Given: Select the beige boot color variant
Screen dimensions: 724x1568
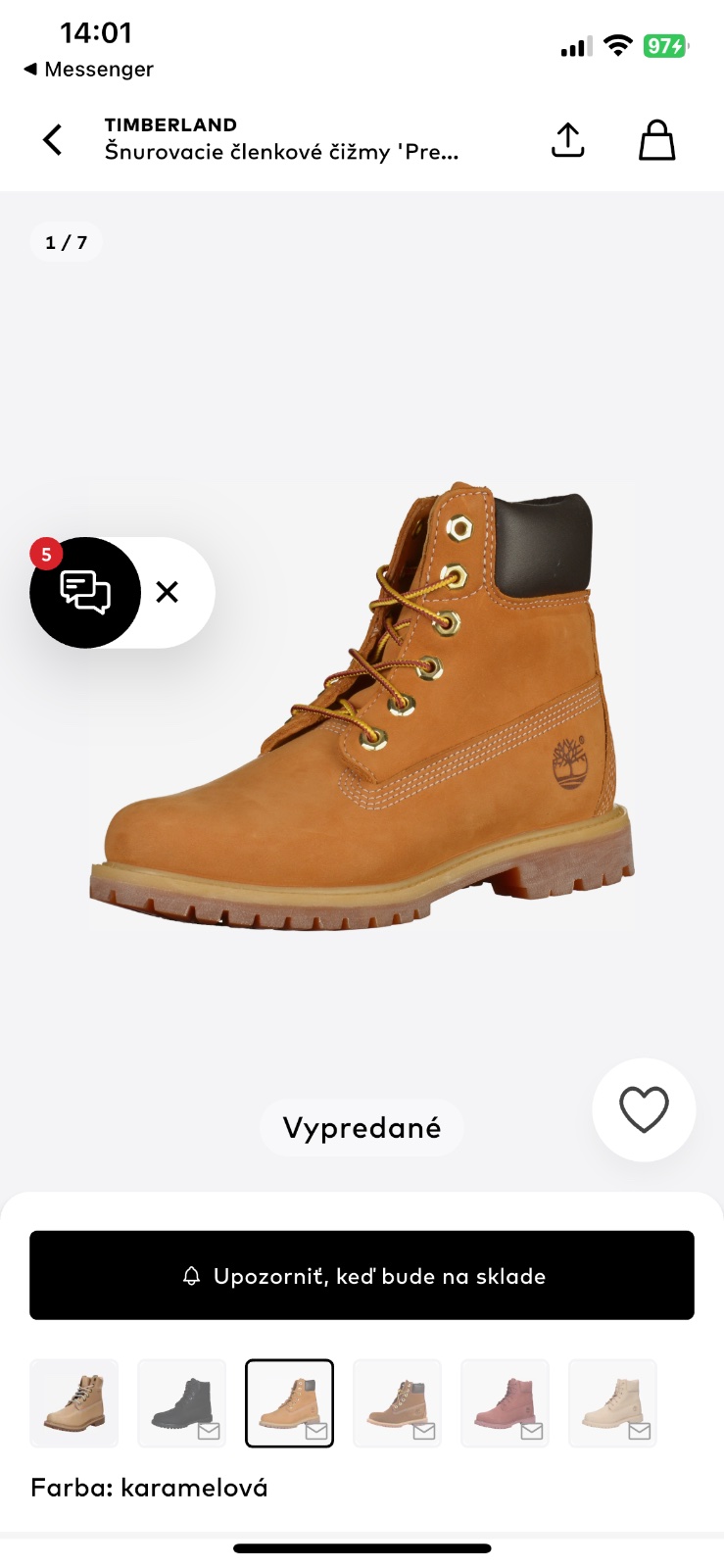Looking at the screenshot, I should coord(74,1403).
